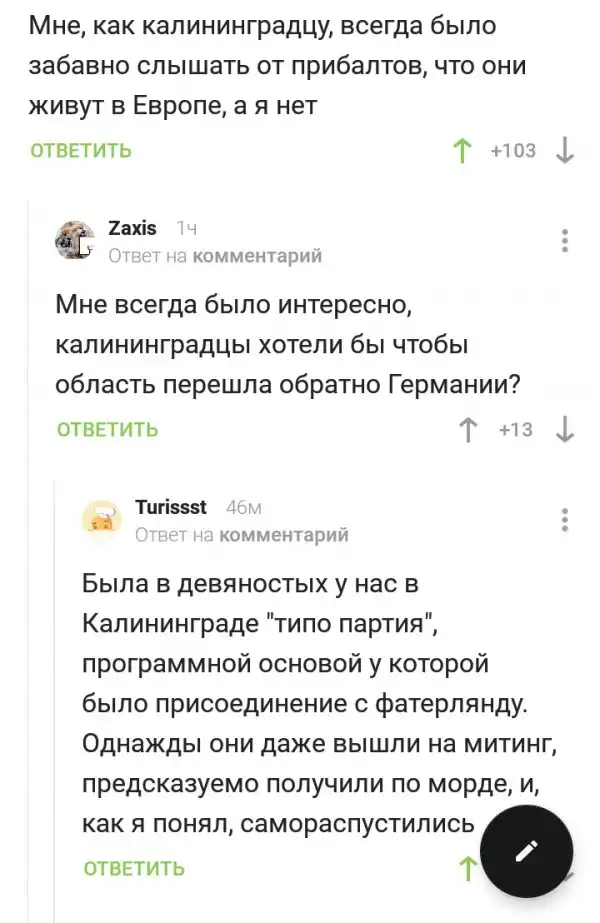
Task: Upvote the comment rated +103
Action: point(462,151)
